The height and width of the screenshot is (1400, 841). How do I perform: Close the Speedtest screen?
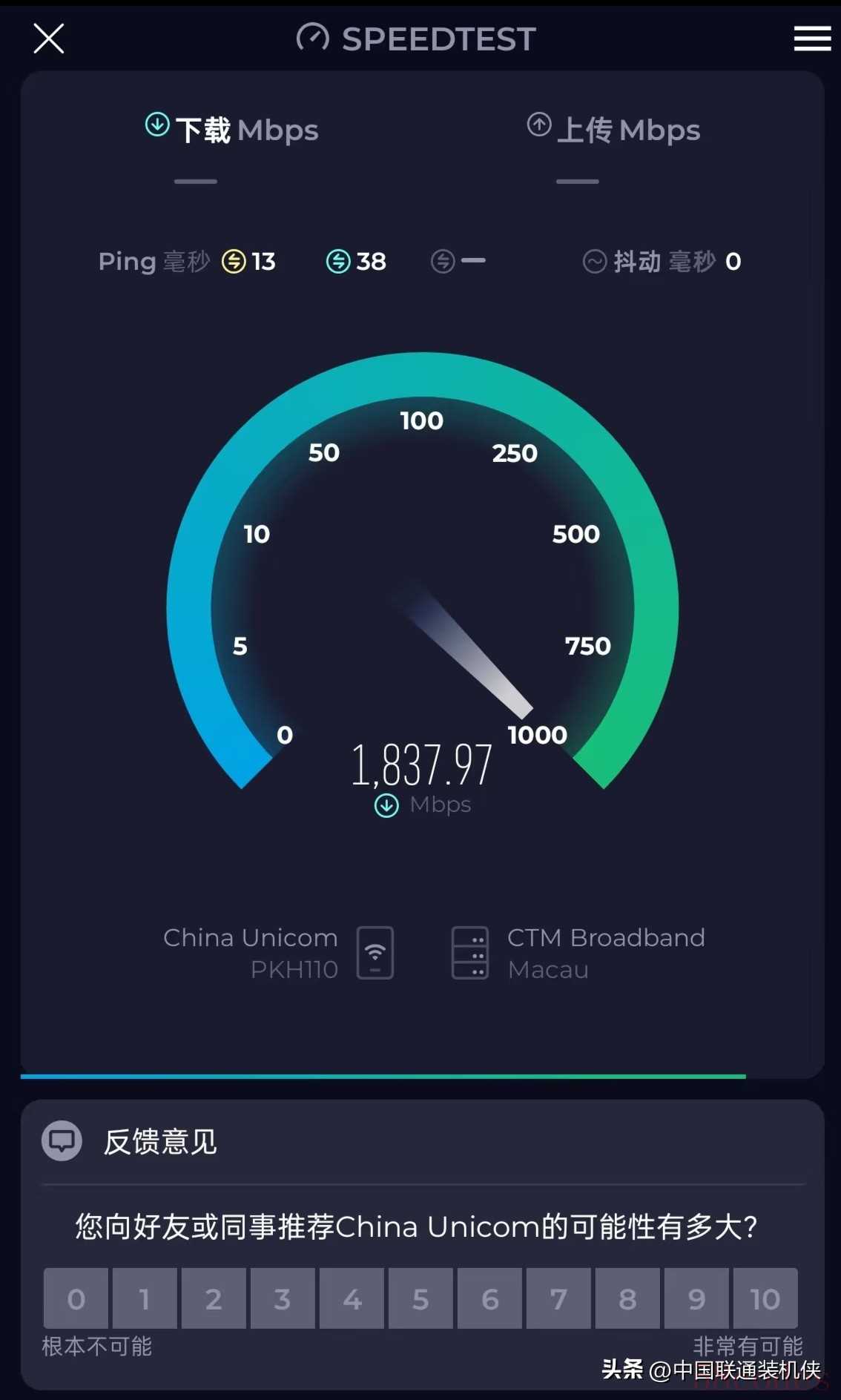[x=49, y=39]
